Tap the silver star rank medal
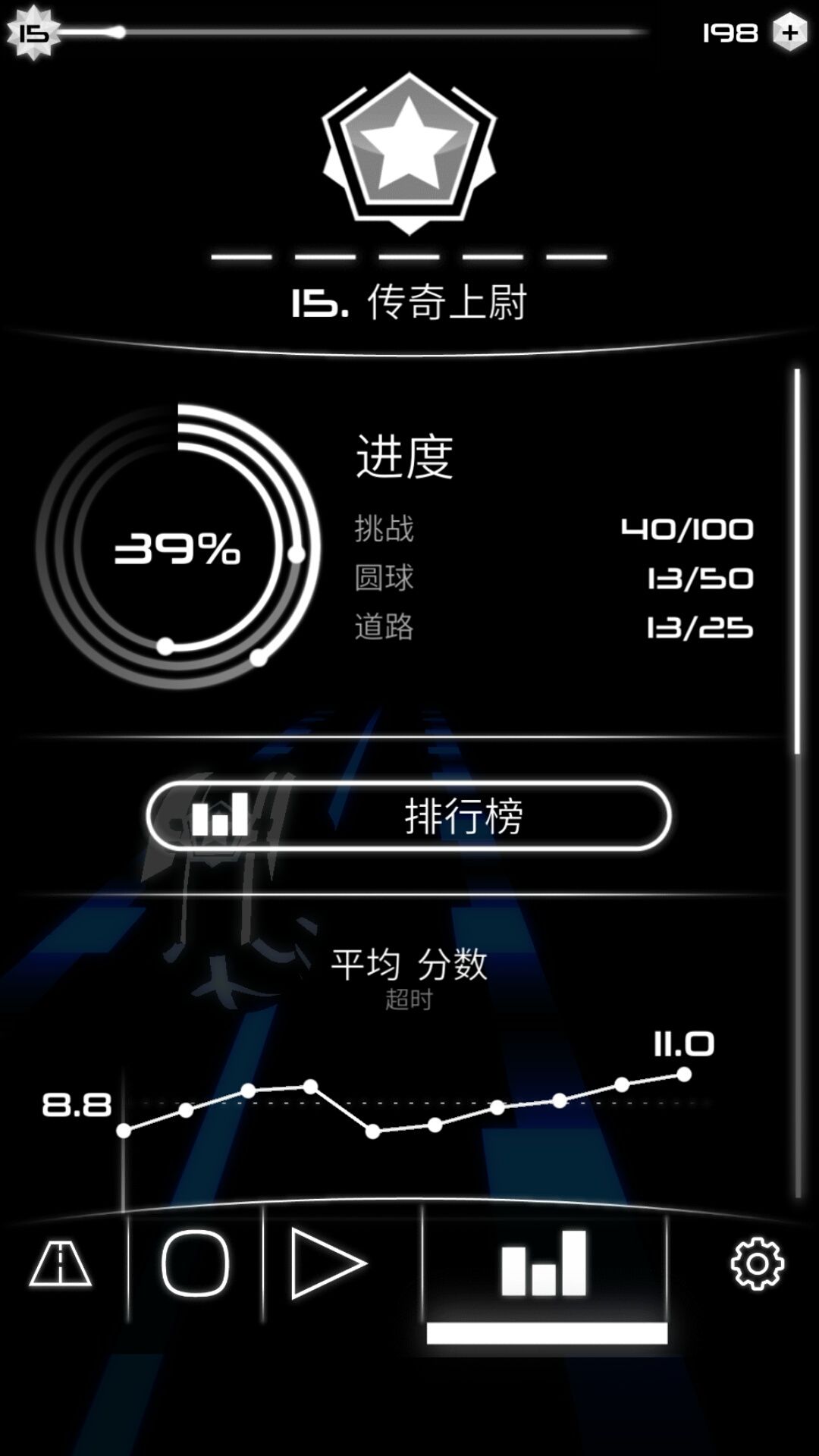The height and width of the screenshot is (1456, 819). click(409, 152)
